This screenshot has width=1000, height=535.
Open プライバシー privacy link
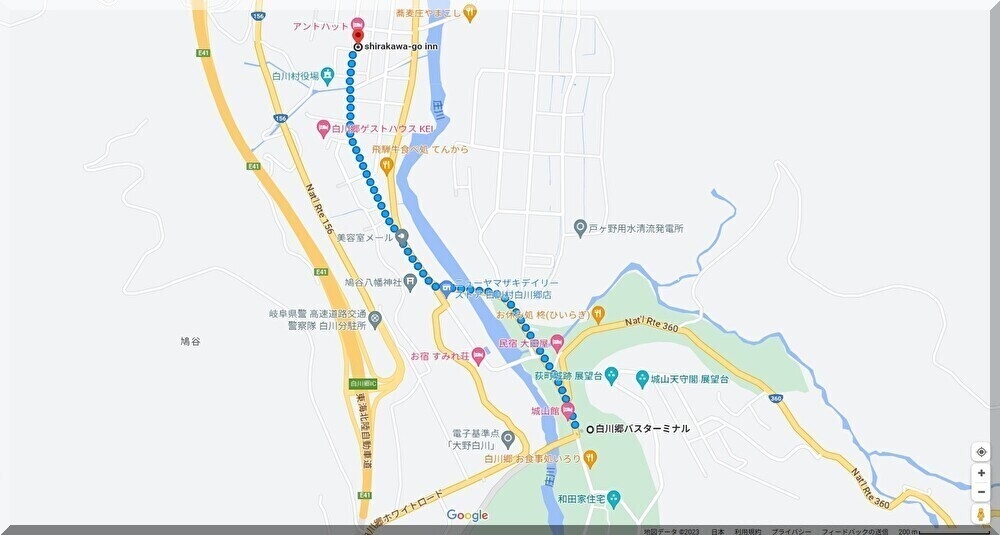tap(791, 531)
